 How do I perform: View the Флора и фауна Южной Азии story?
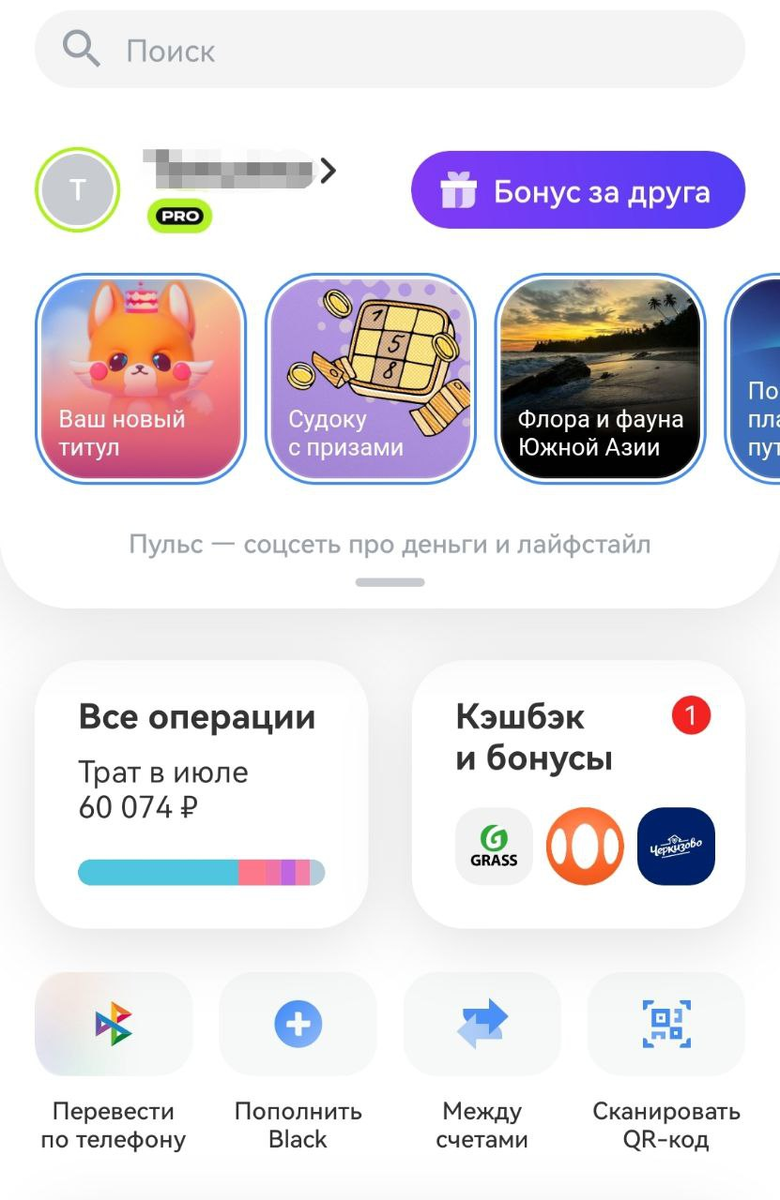point(600,378)
